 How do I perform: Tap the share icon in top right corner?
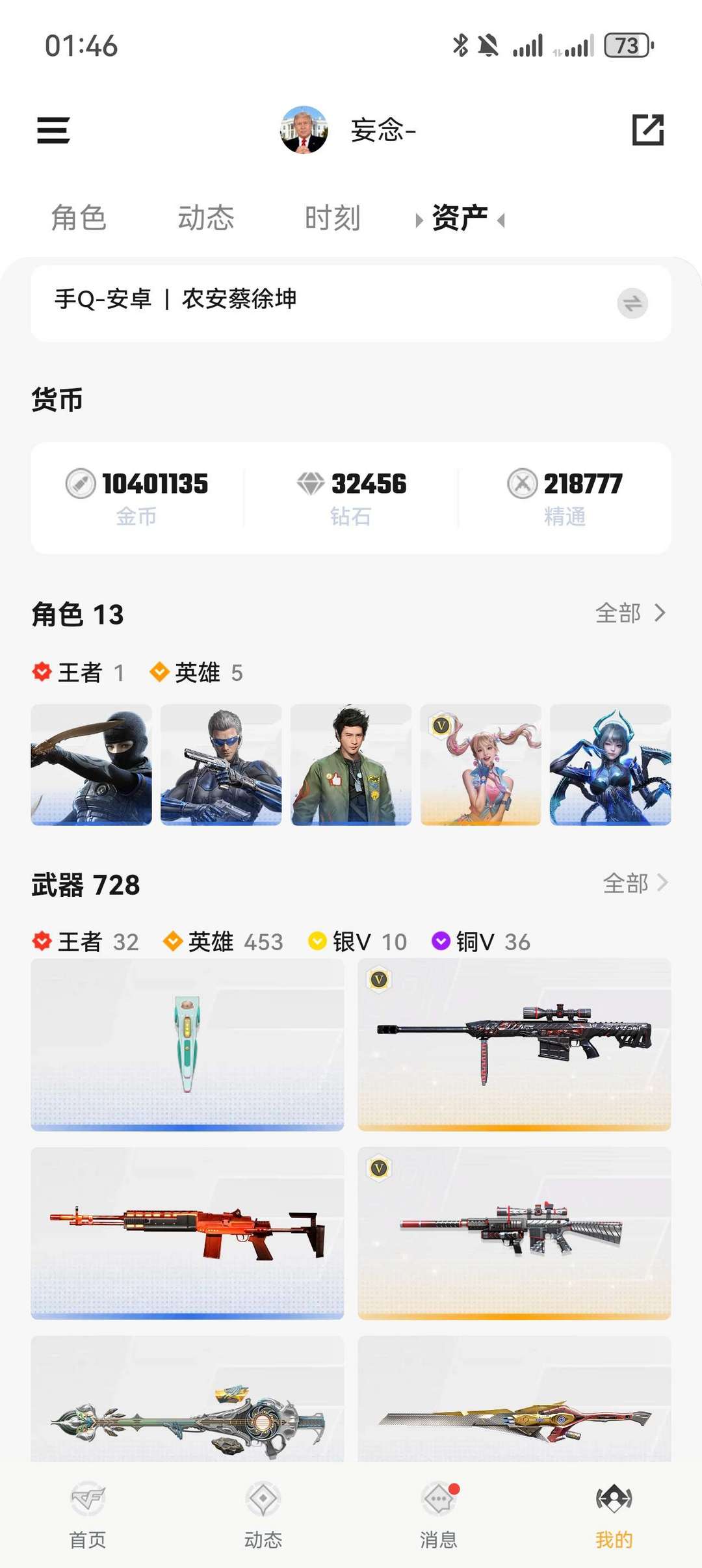point(647,130)
